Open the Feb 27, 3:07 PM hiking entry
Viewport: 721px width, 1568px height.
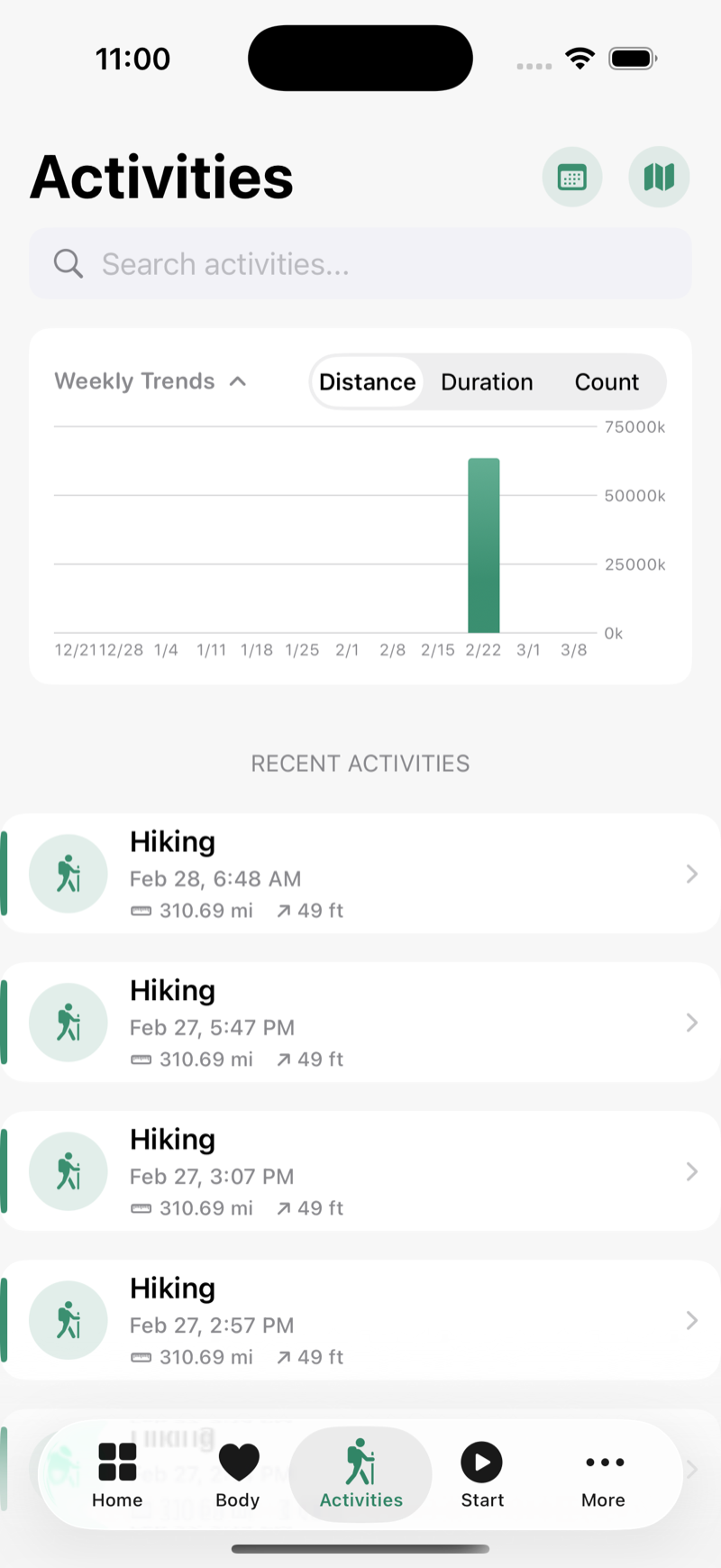(360, 1171)
